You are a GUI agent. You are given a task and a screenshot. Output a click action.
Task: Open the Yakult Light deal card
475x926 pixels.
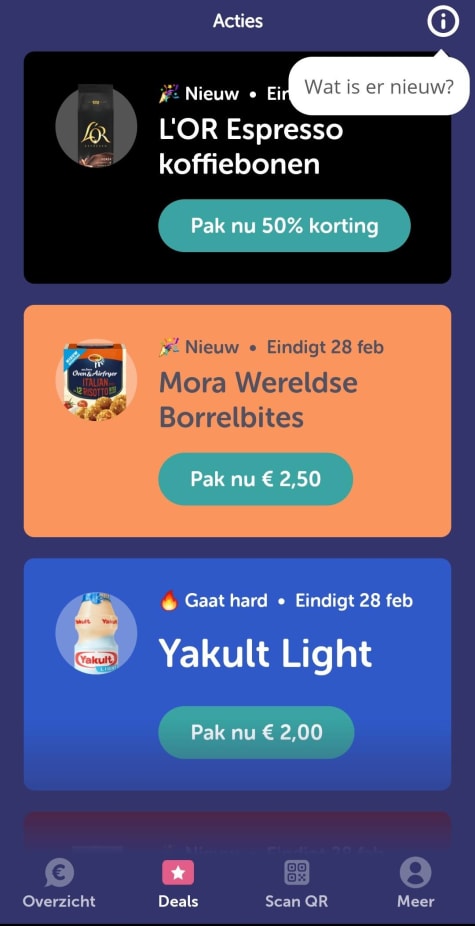[237, 674]
